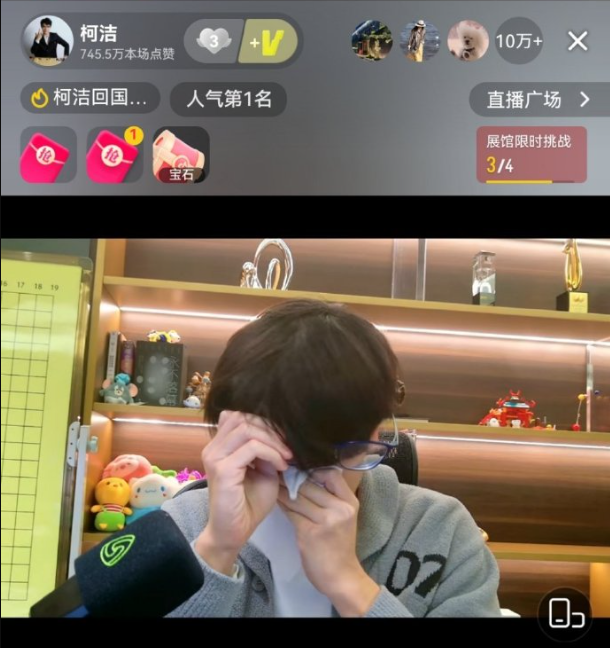The height and width of the screenshot is (648, 610).
Task: Open streamer 柯洁's profile avatar
Action: click(x=47, y=41)
